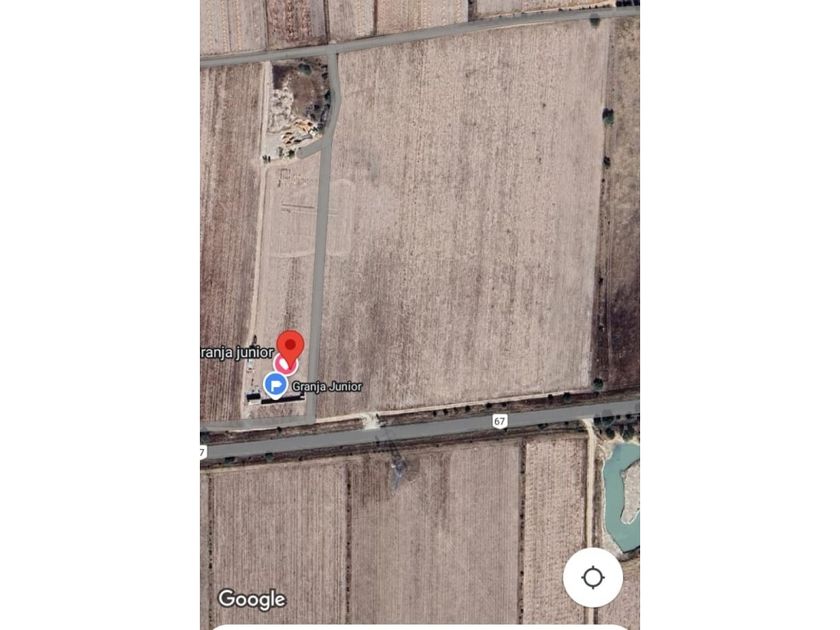The image size is (840, 630).
Task: Open the Granja Junior place marker
Action: tap(276, 384)
